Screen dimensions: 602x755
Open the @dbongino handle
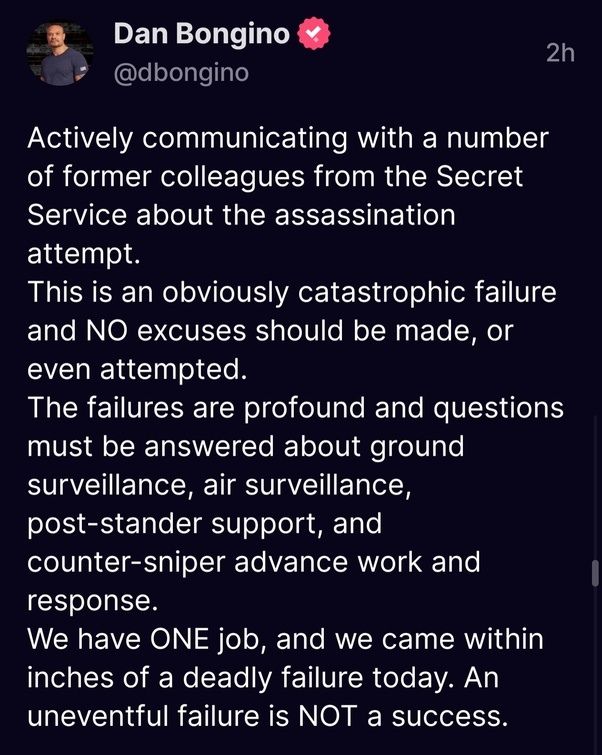[181, 73]
